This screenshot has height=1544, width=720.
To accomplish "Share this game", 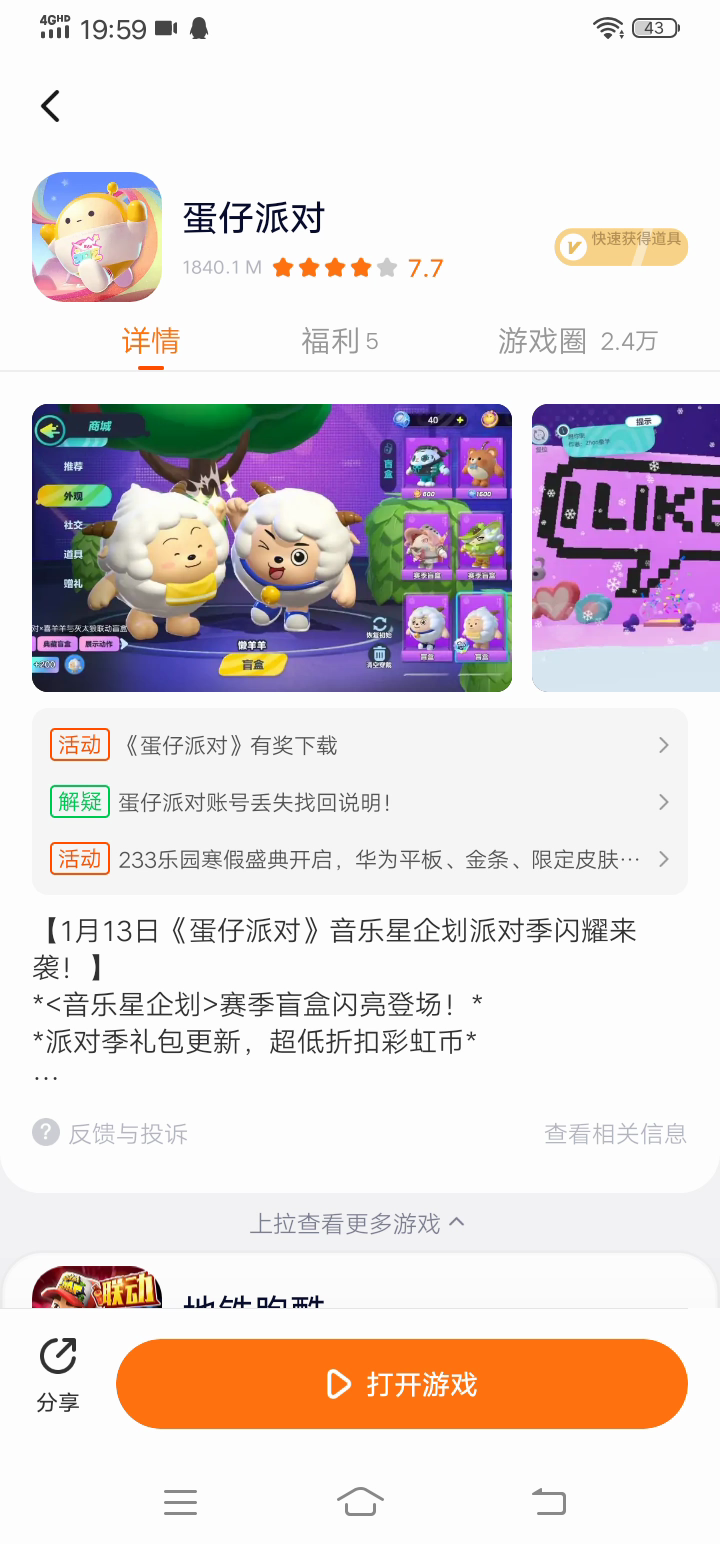I will 58,1374.
